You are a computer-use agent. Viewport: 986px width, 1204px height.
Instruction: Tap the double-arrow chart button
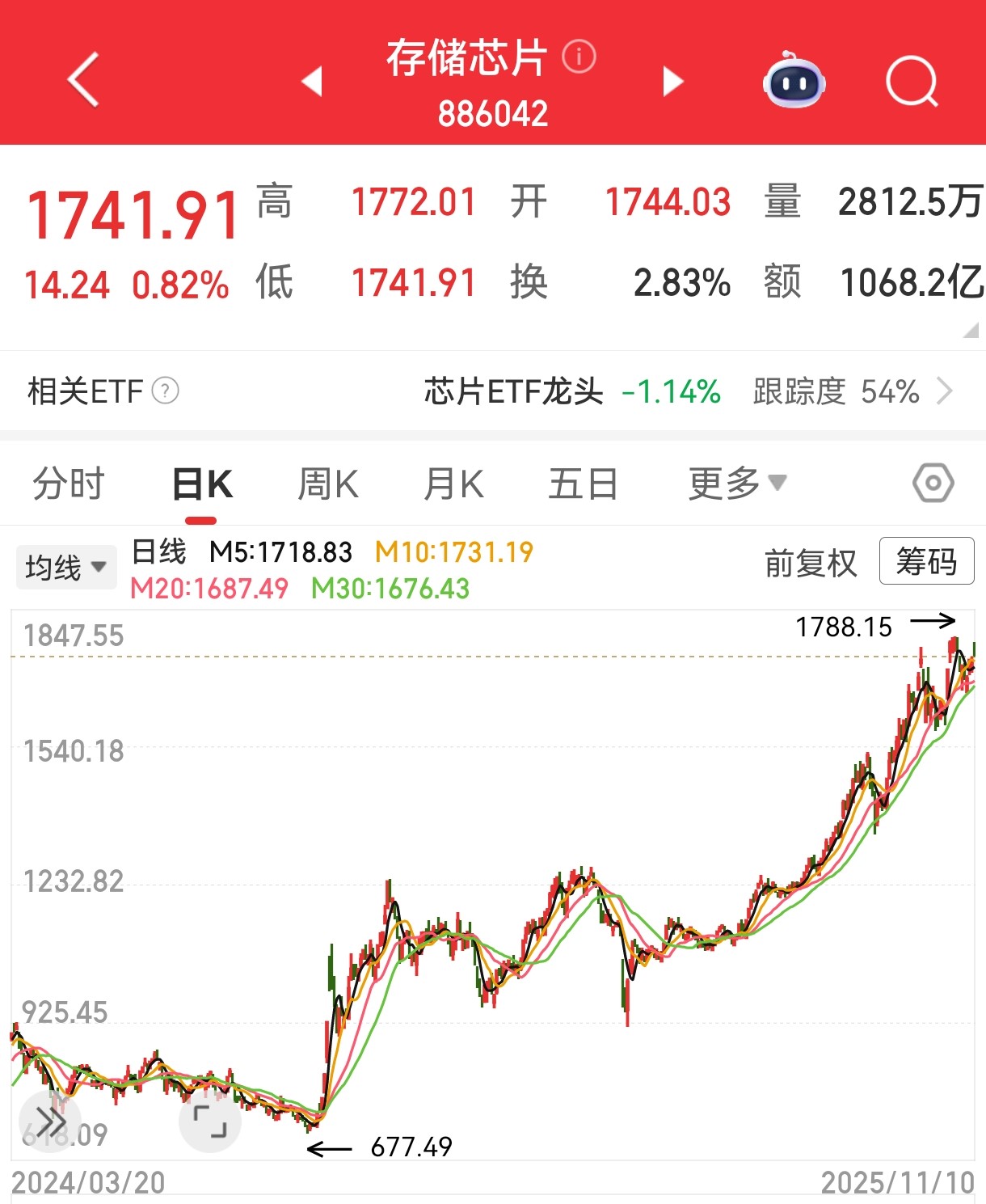50,1121
